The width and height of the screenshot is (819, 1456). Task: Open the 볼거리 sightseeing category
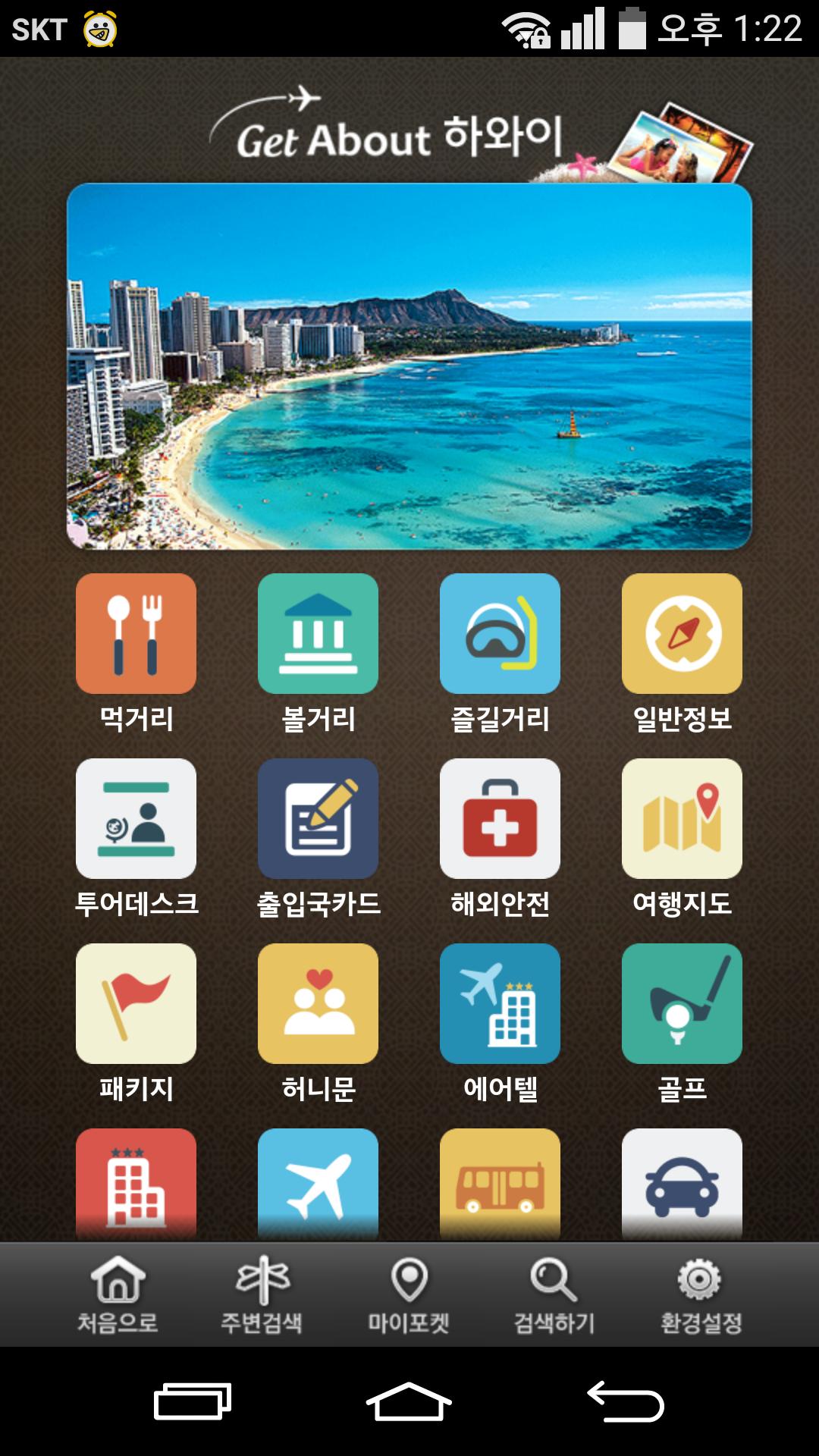pyautogui.click(x=318, y=634)
